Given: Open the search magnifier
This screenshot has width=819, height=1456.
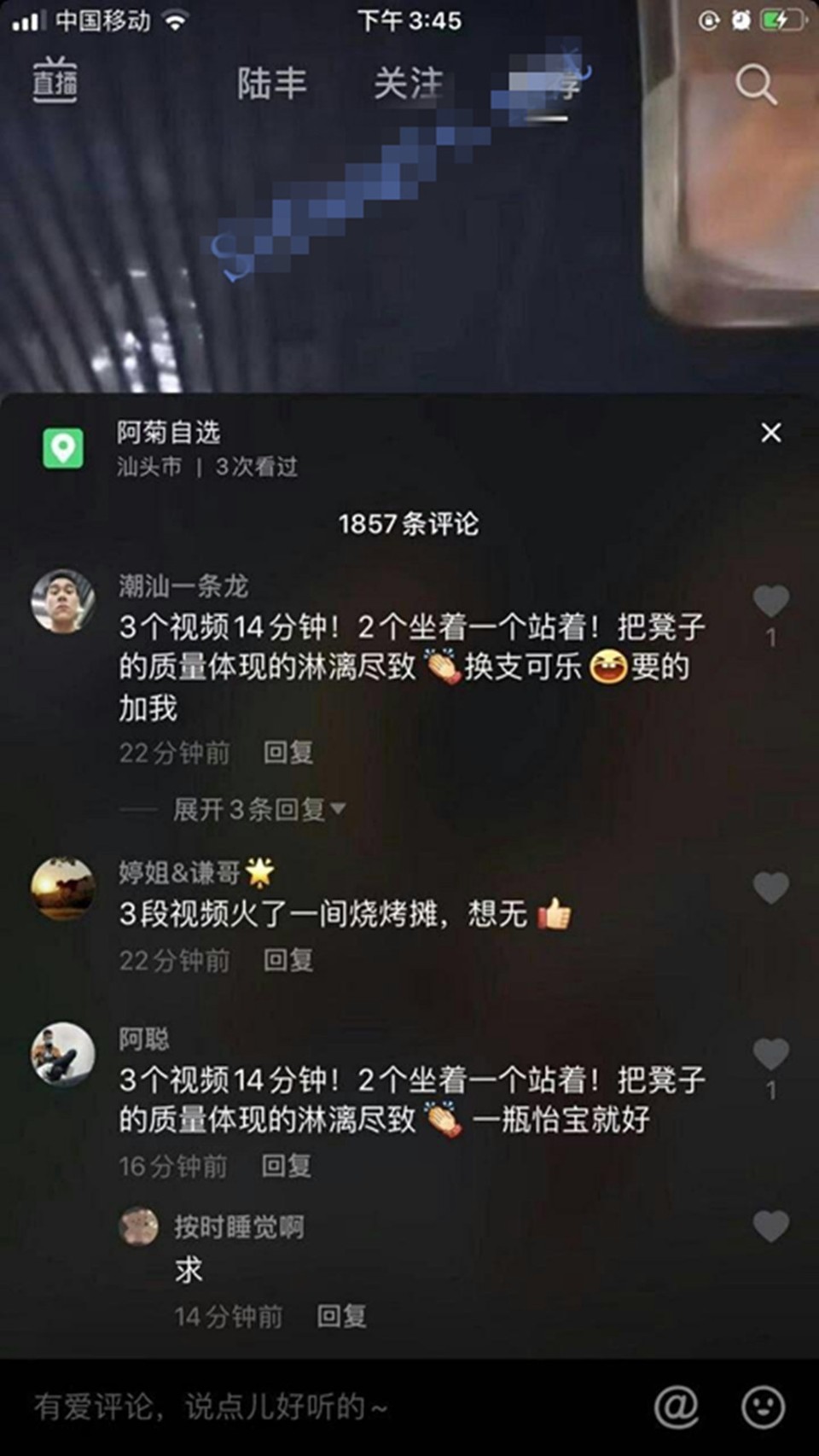Looking at the screenshot, I should [755, 85].
